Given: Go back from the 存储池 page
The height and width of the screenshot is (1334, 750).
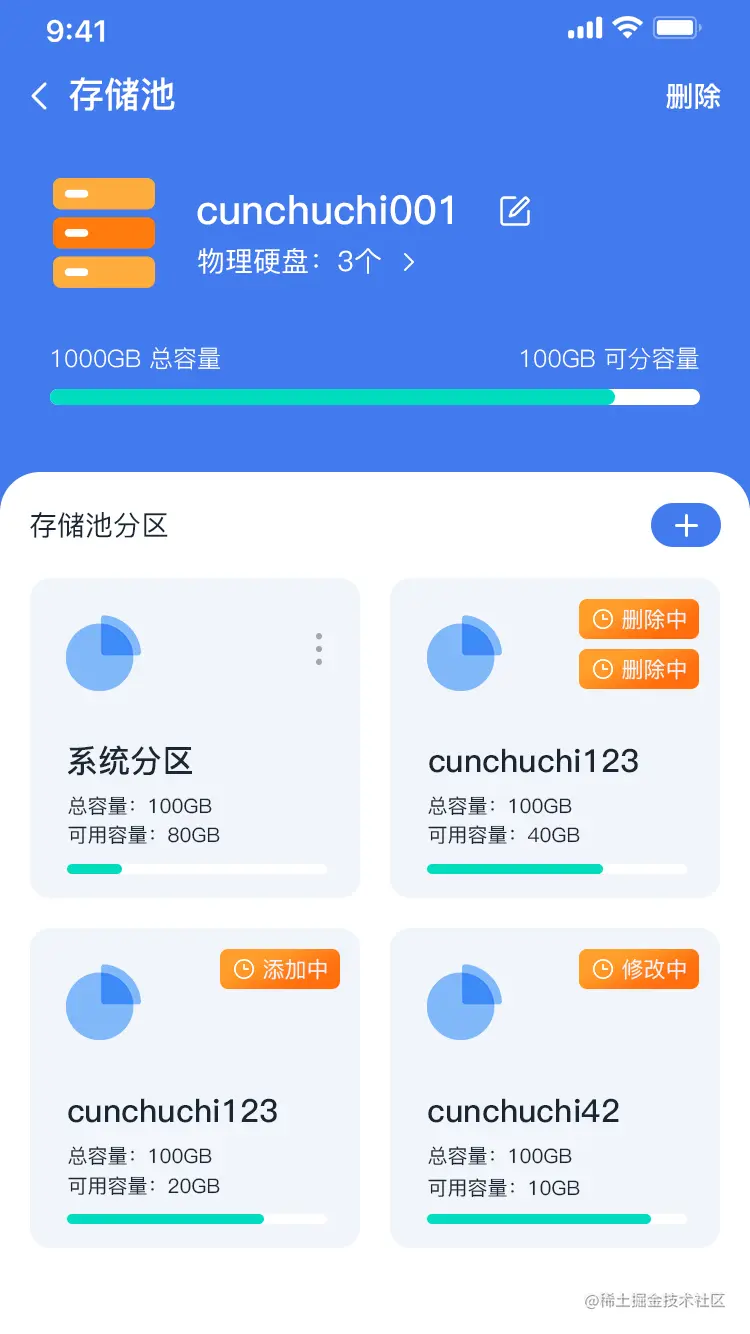Looking at the screenshot, I should [x=40, y=96].
